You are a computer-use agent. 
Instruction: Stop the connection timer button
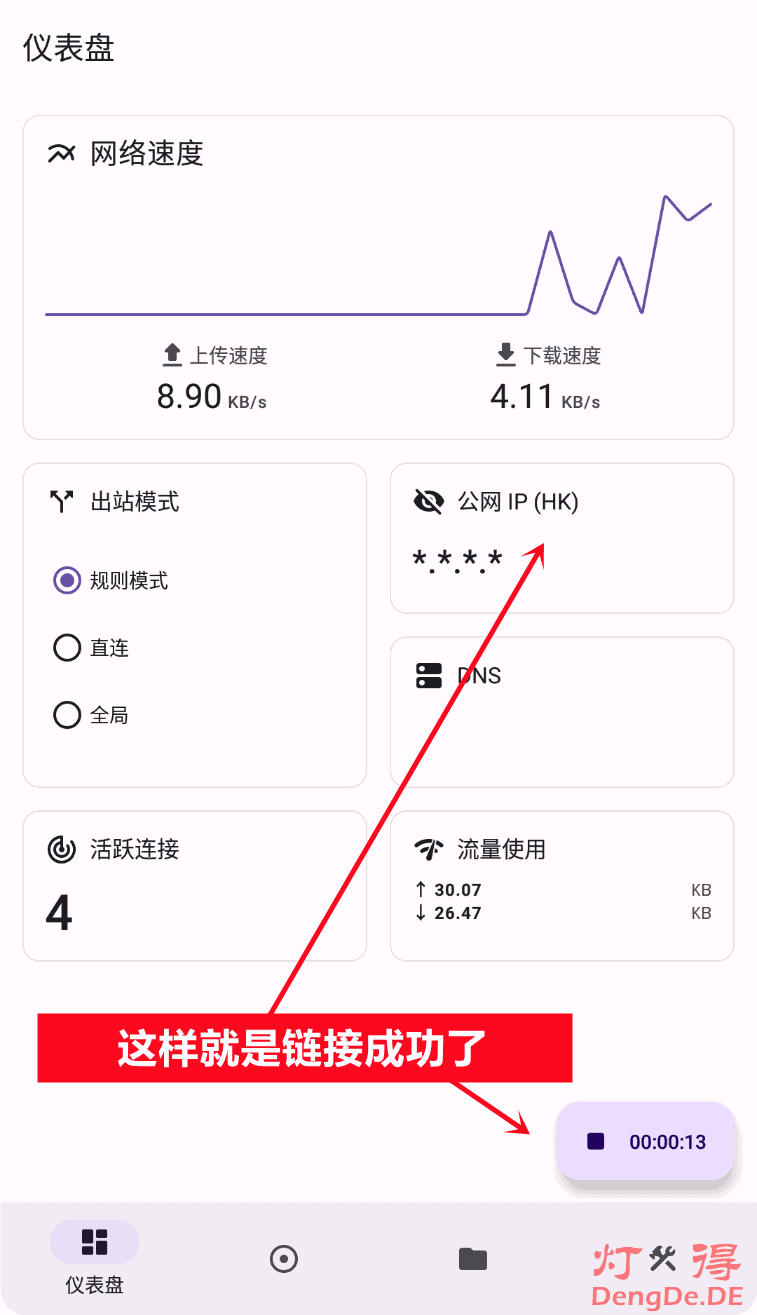646,1141
